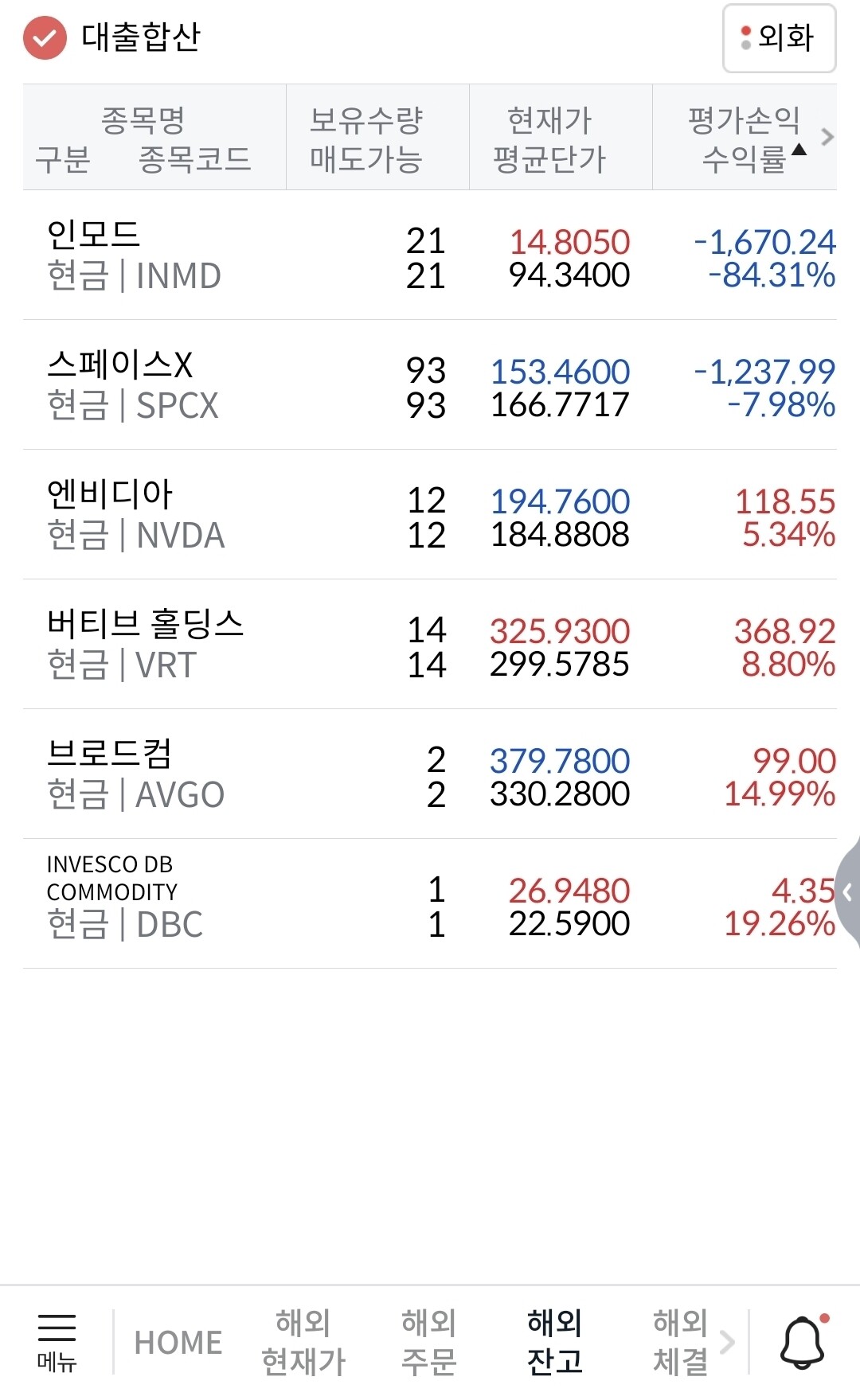The height and width of the screenshot is (1400, 860).
Task: Go to the HOME tab
Action: [178, 1343]
